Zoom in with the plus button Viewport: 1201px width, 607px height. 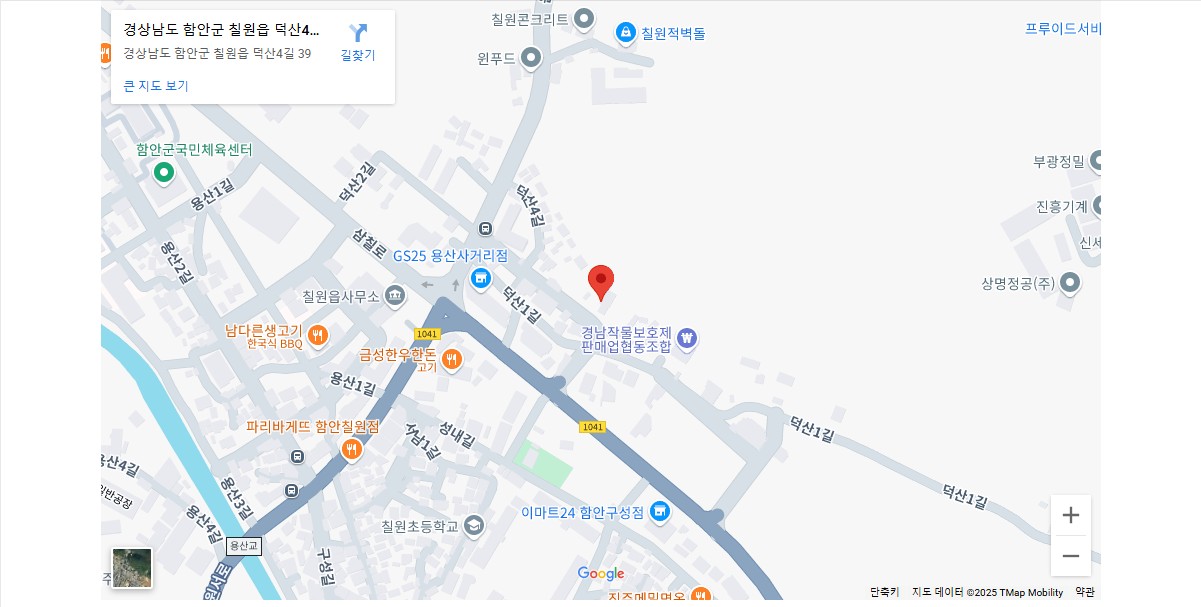(1070, 515)
